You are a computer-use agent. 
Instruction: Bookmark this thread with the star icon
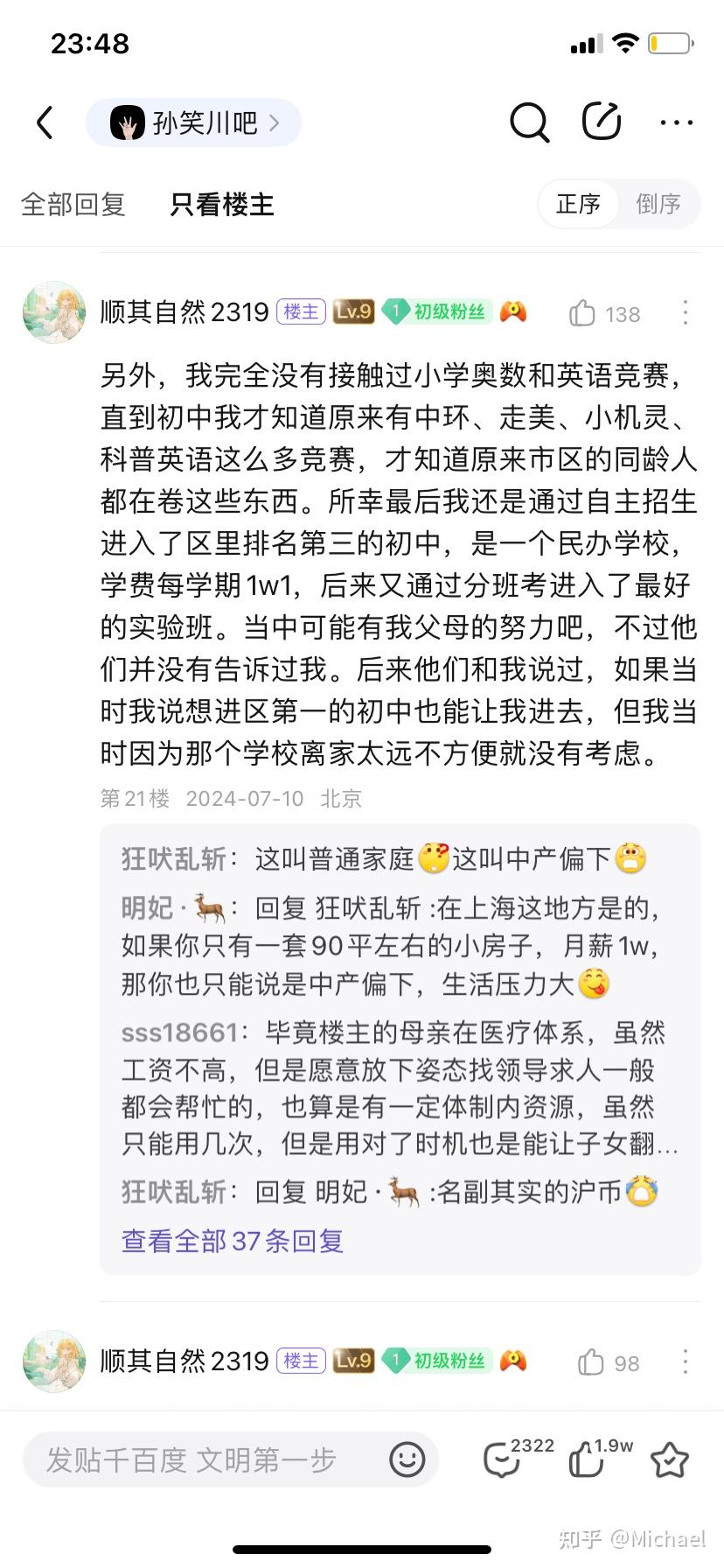(x=669, y=1459)
